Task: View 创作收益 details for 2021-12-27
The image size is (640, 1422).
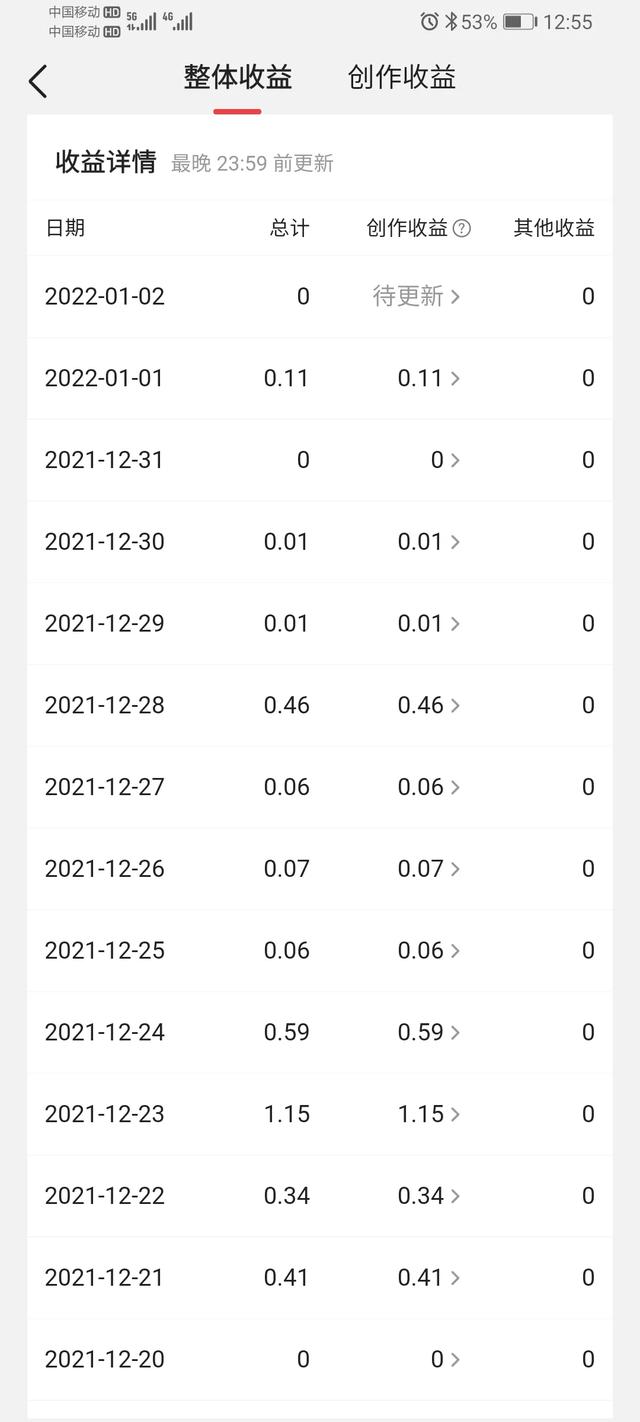Action: (428, 788)
